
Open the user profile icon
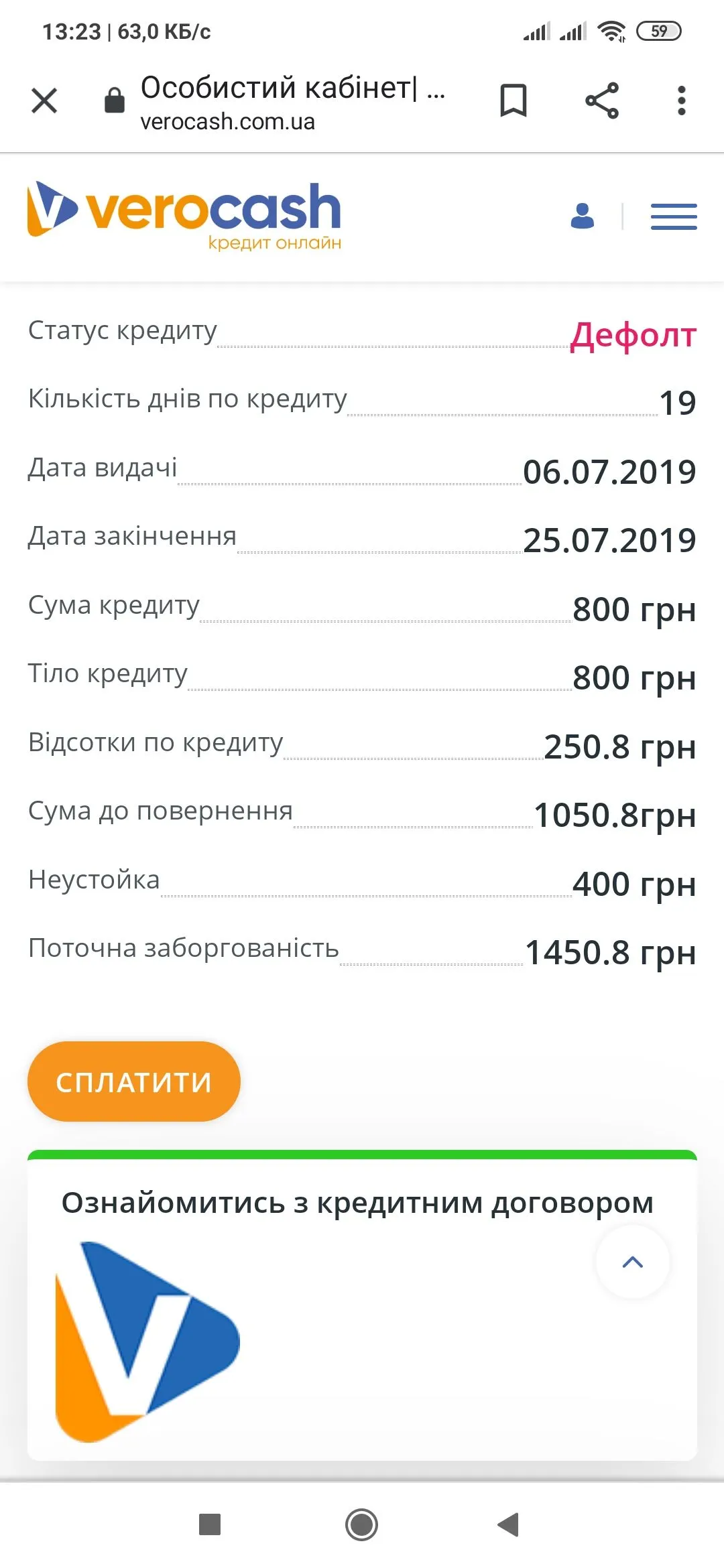582,216
